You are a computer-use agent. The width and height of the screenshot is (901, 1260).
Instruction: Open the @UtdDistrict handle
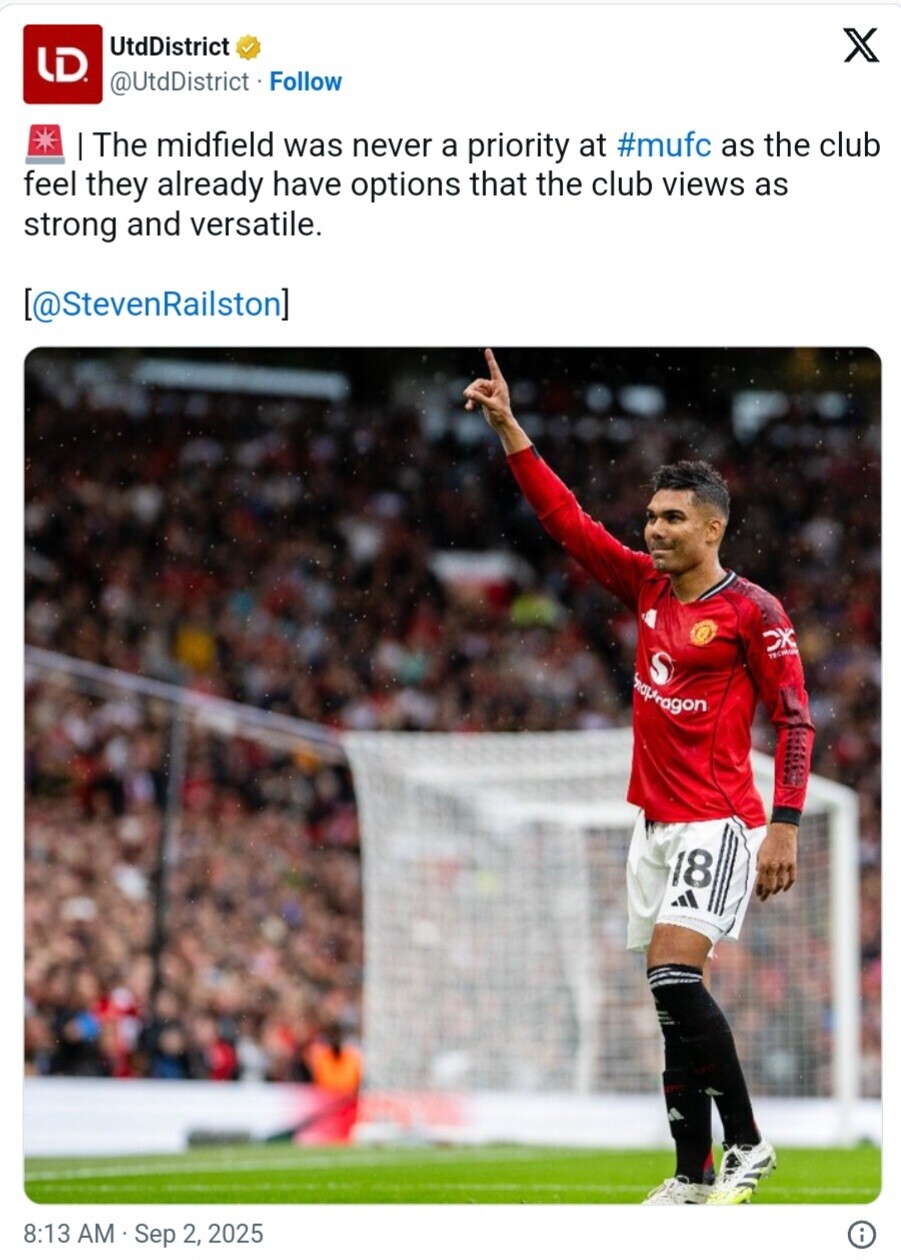pos(178,82)
